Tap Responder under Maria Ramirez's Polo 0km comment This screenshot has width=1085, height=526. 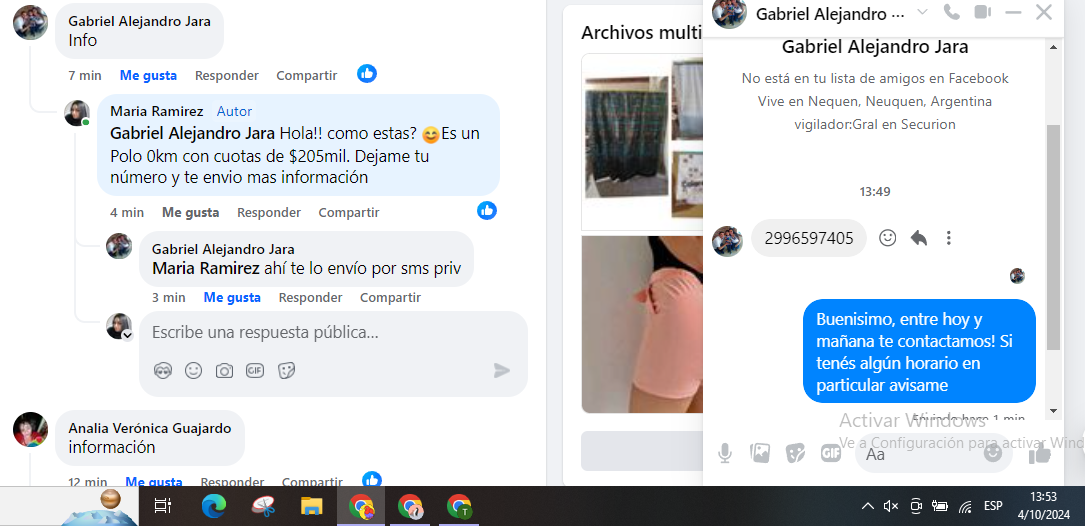268,212
